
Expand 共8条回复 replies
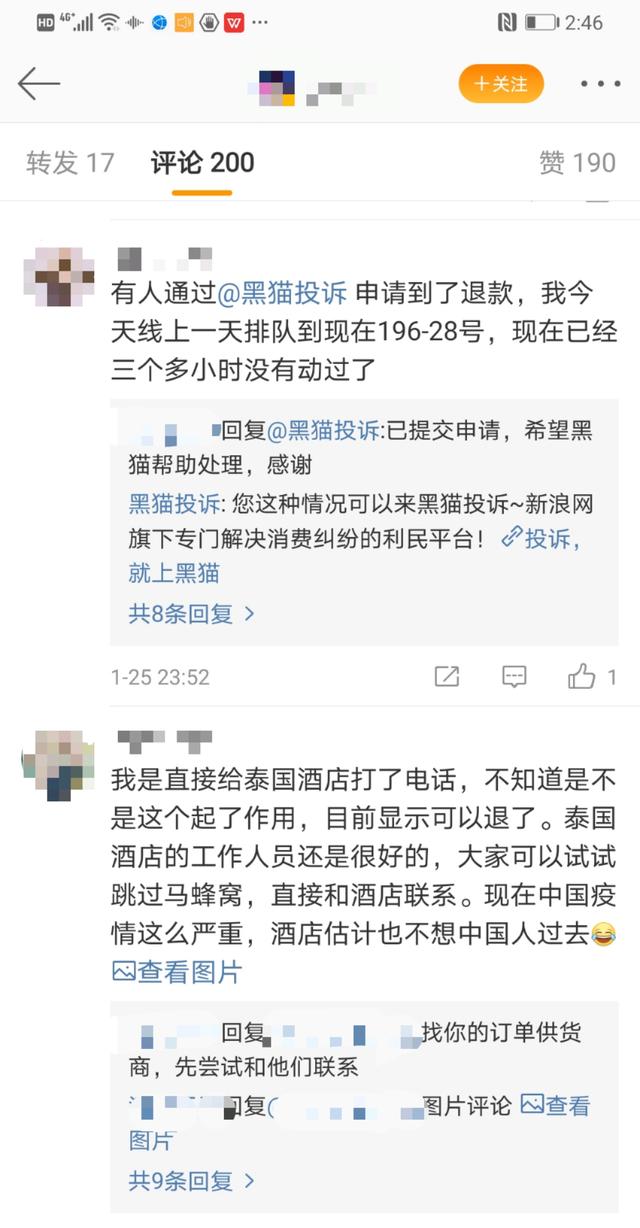tap(192, 613)
